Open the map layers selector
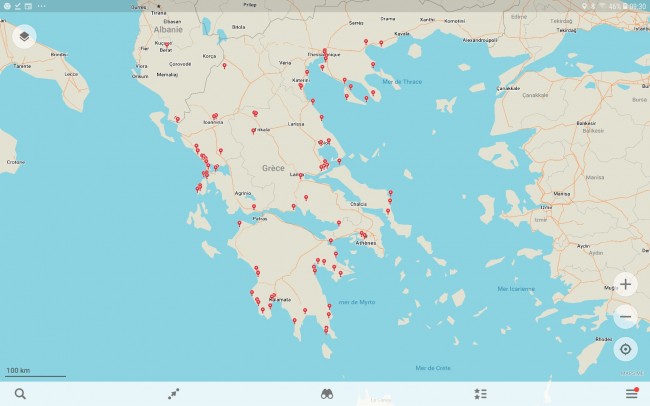 [24, 37]
